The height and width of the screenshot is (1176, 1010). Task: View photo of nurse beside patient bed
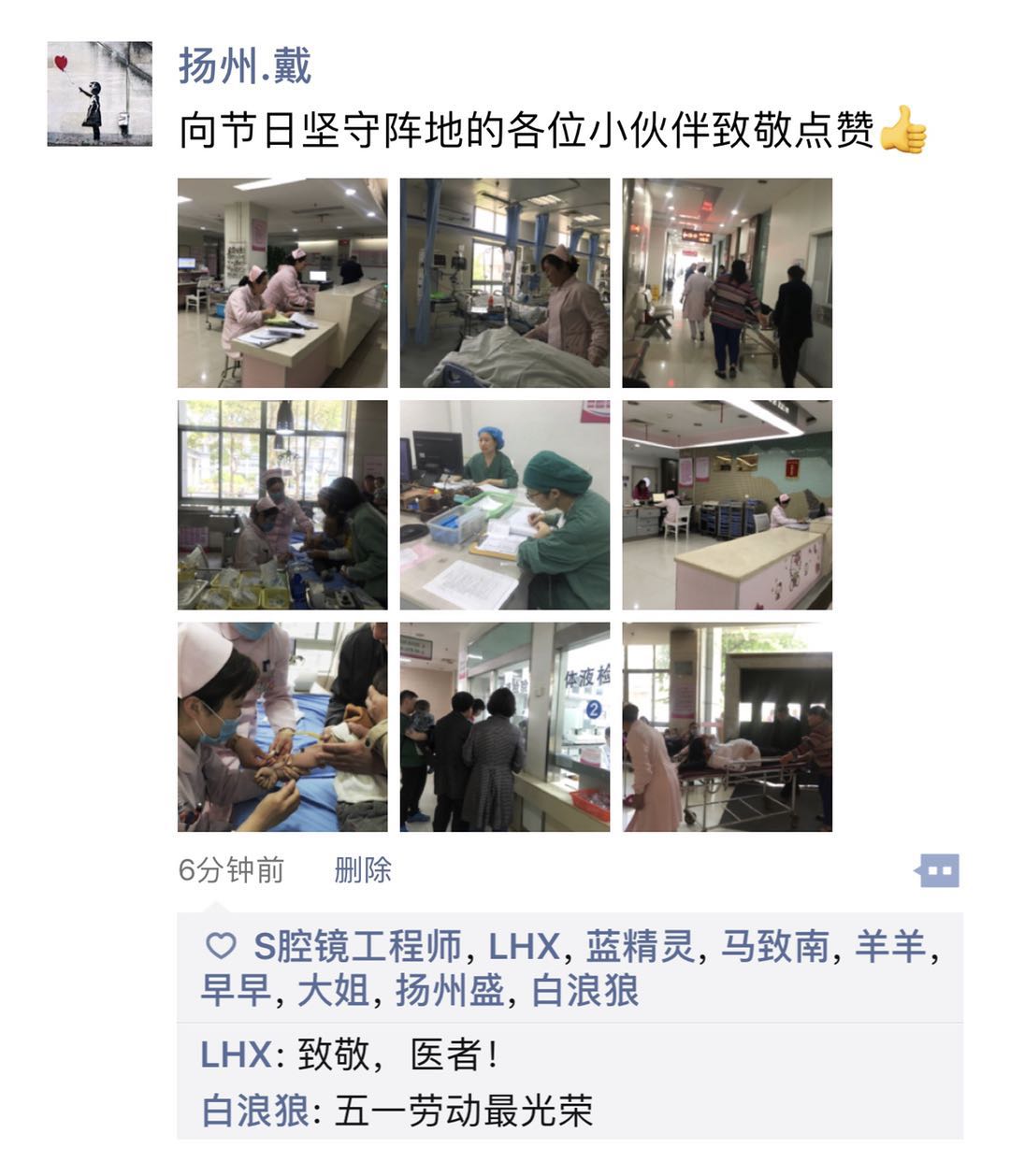coord(505,282)
